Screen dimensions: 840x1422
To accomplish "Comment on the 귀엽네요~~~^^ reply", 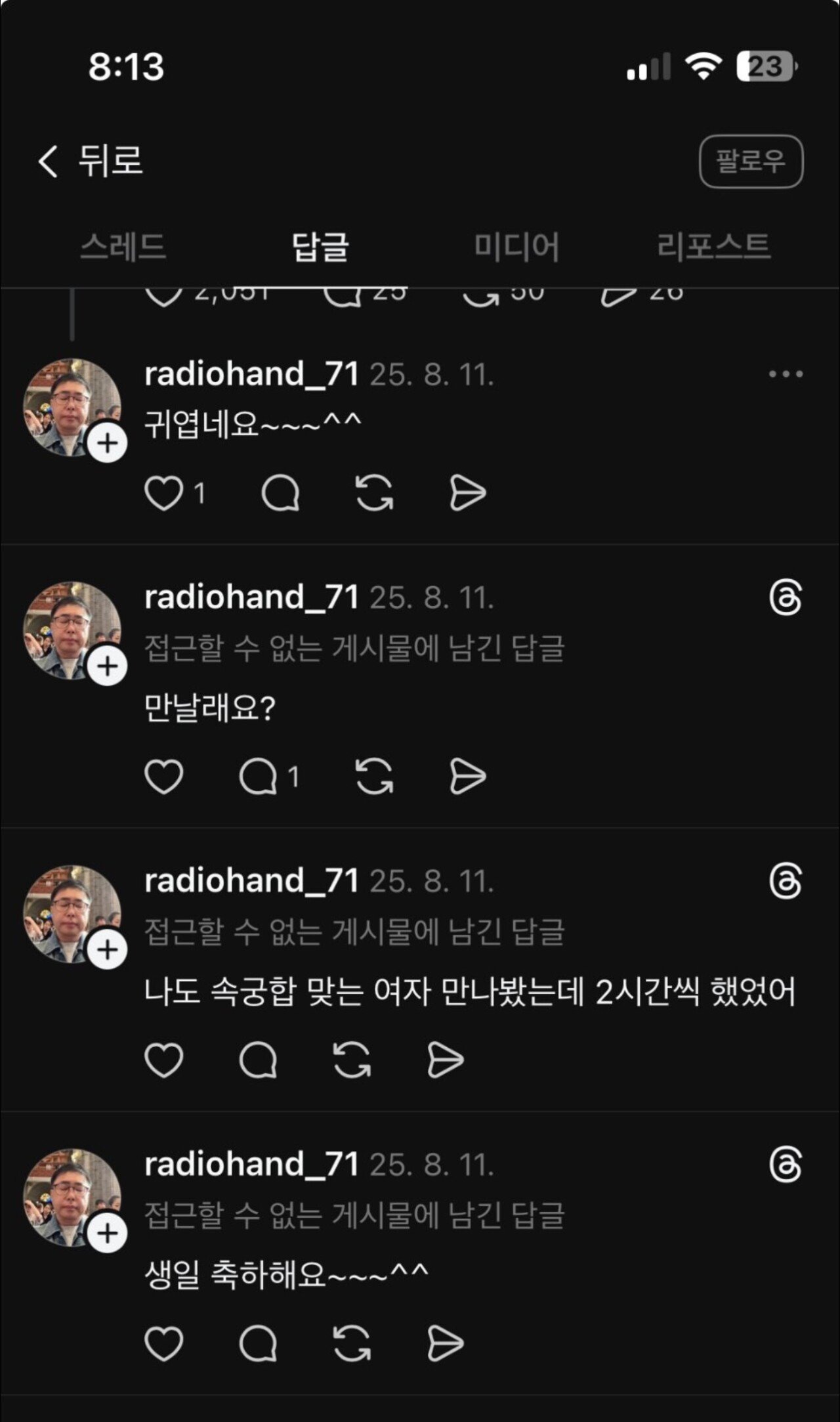I will pos(280,493).
